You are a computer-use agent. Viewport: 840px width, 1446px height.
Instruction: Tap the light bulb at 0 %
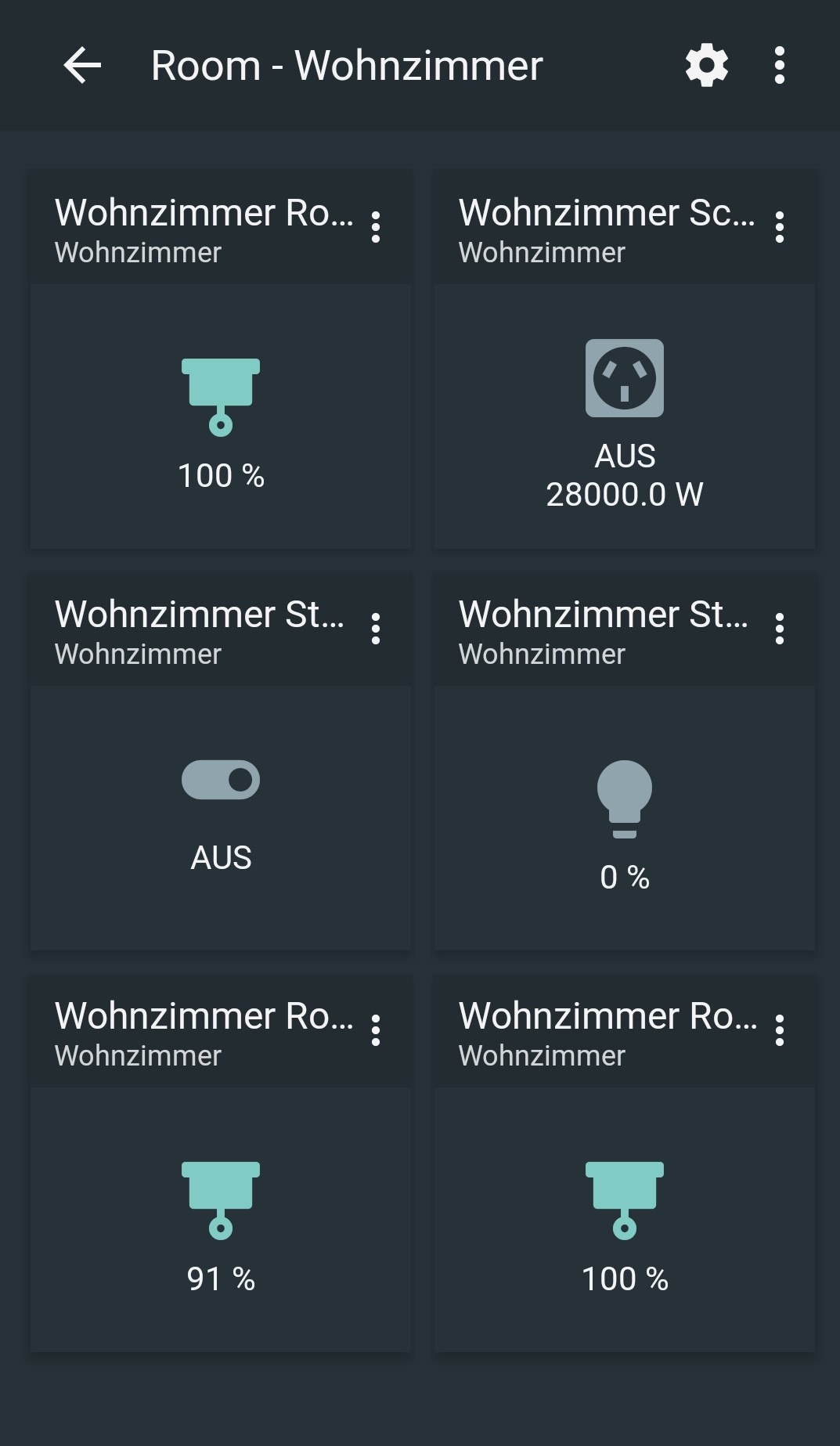624,799
